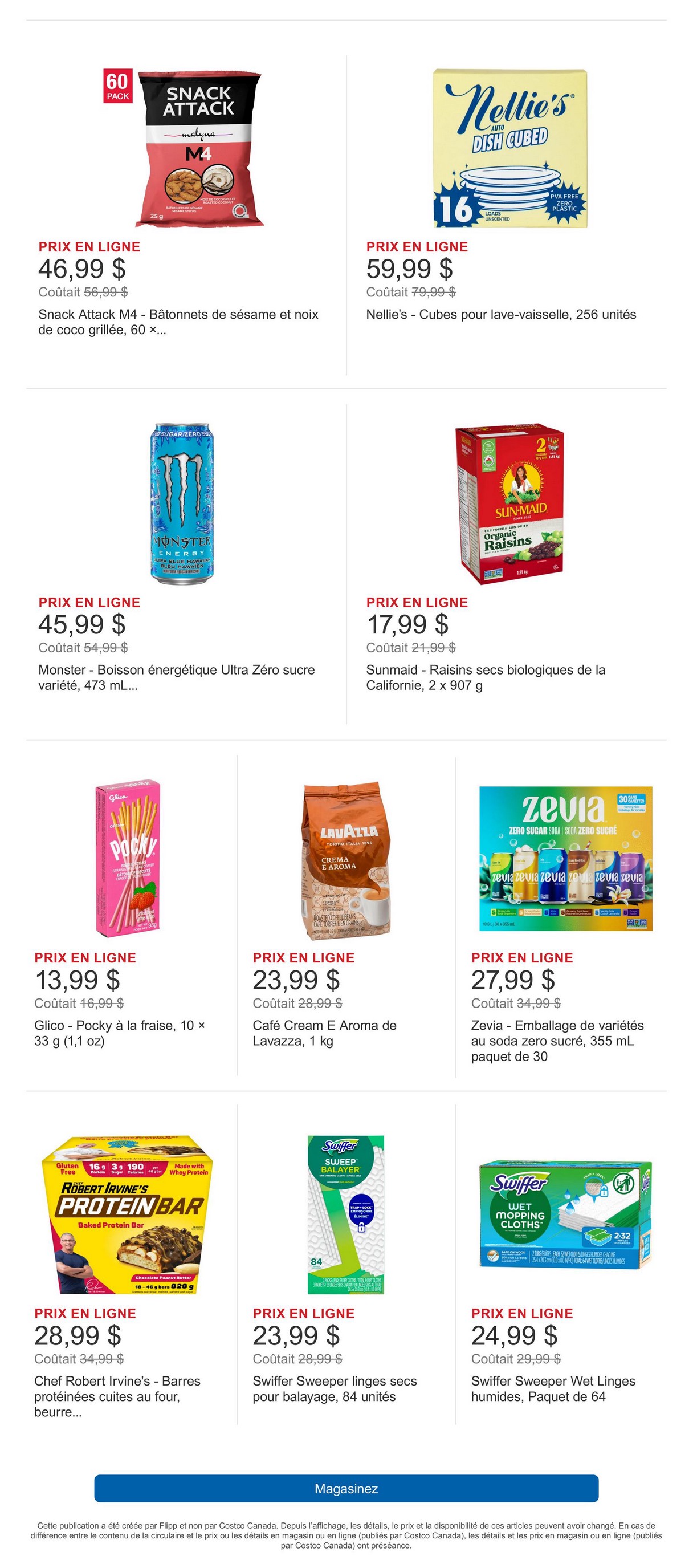The height and width of the screenshot is (1568, 693).
Task: Open the Snack Attack M4 sesame sticks product
Action: click(x=178, y=322)
